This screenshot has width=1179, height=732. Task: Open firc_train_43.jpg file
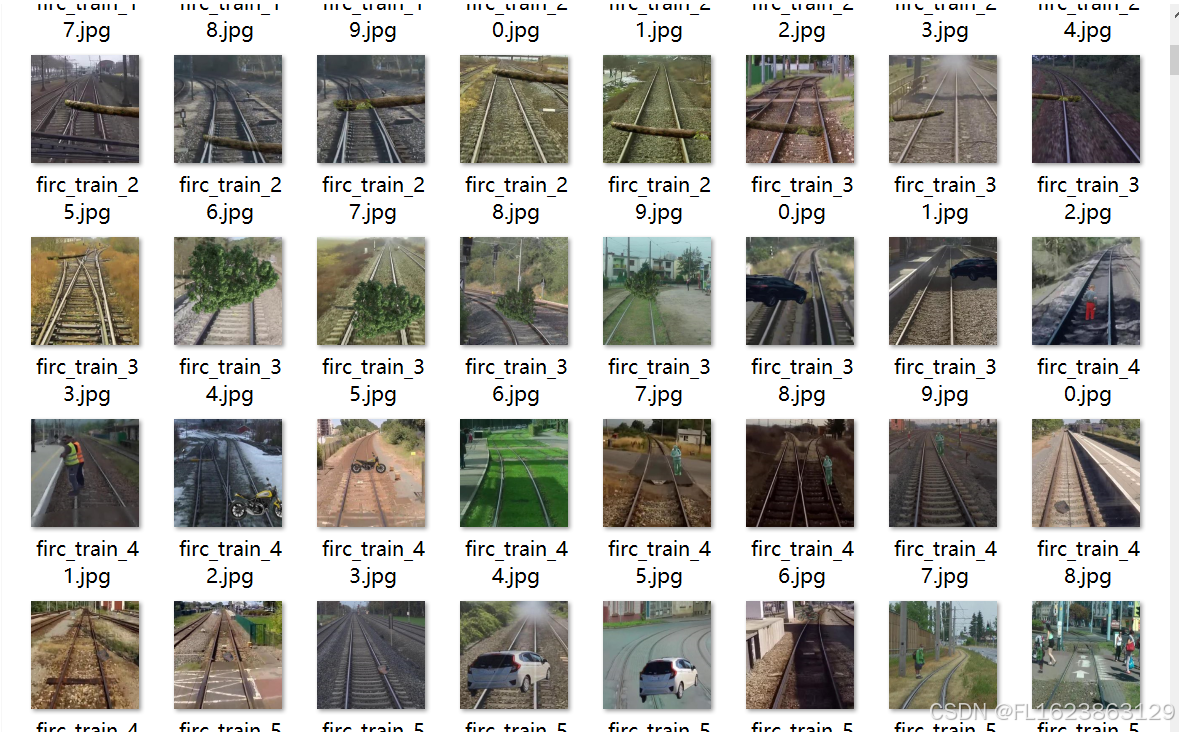(x=371, y=473)
